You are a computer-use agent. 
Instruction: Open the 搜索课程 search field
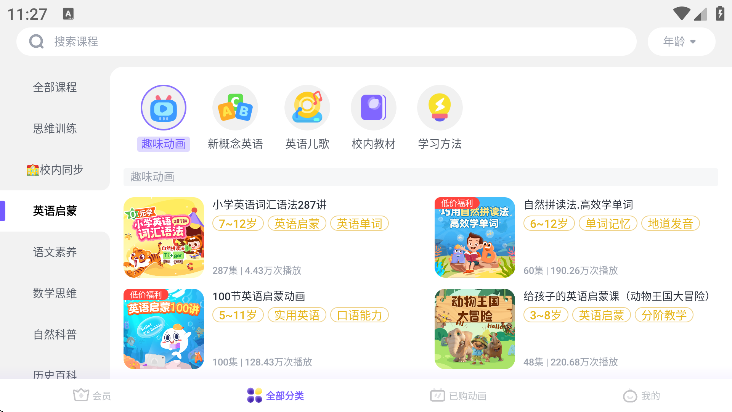pos(330,41)
